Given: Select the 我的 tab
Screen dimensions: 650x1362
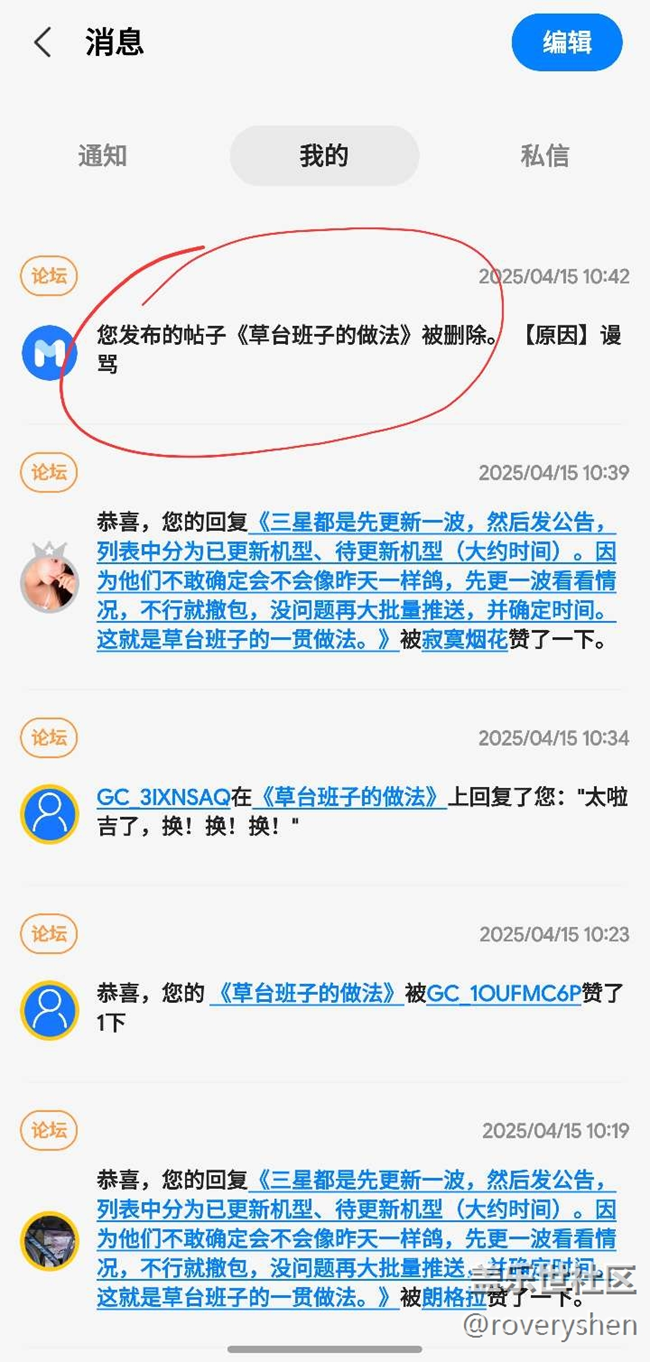Looking at the screenshot, I should click(x=324, y=156).
